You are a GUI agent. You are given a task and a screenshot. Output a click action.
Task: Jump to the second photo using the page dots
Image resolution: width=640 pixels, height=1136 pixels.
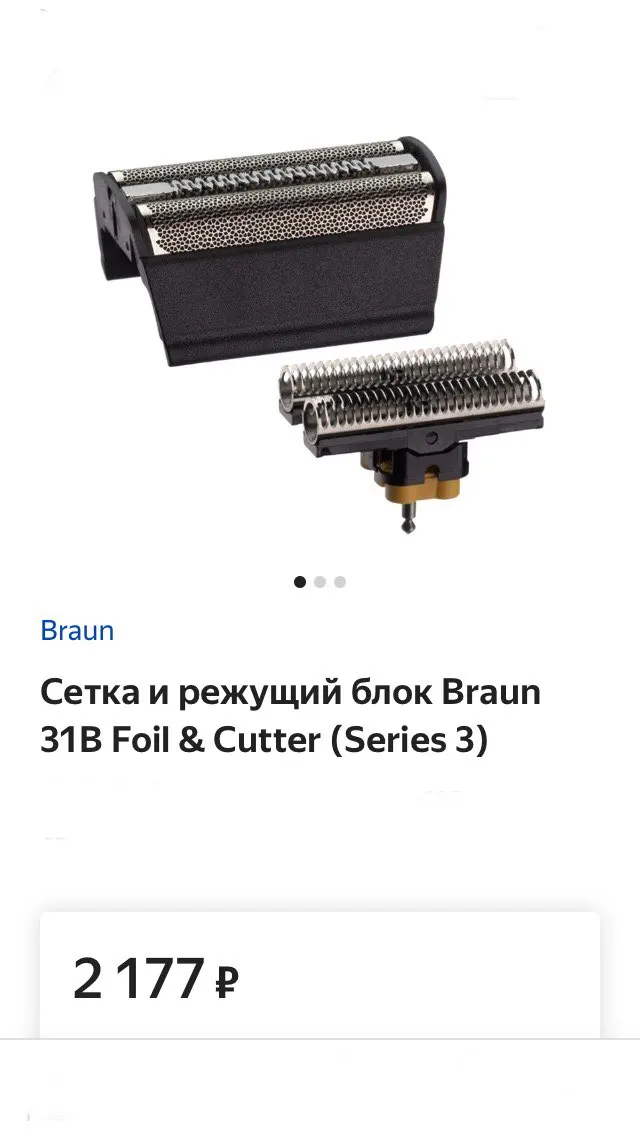[320, 582]
